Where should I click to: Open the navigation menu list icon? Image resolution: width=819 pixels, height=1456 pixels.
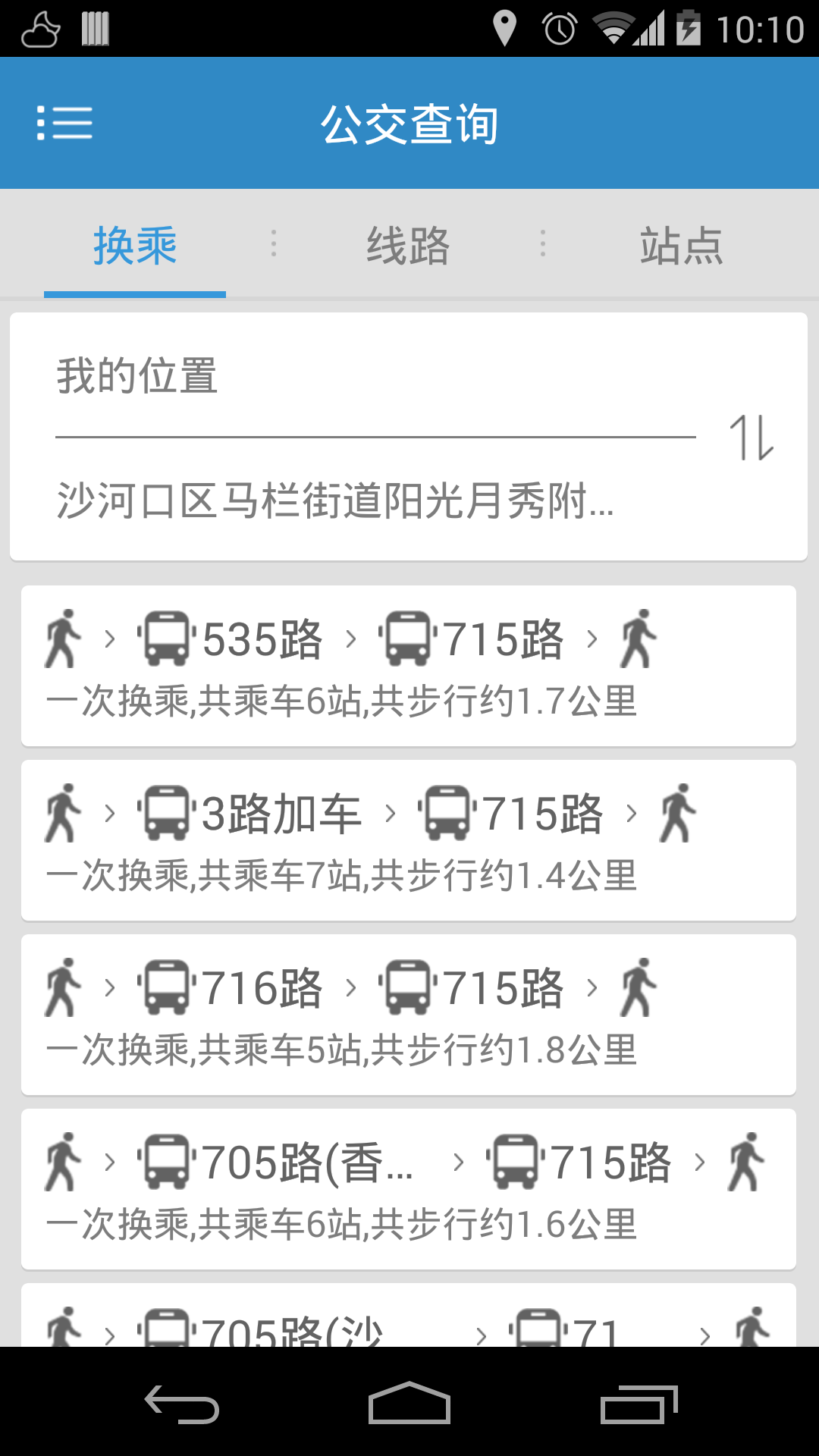coord(64,123)
